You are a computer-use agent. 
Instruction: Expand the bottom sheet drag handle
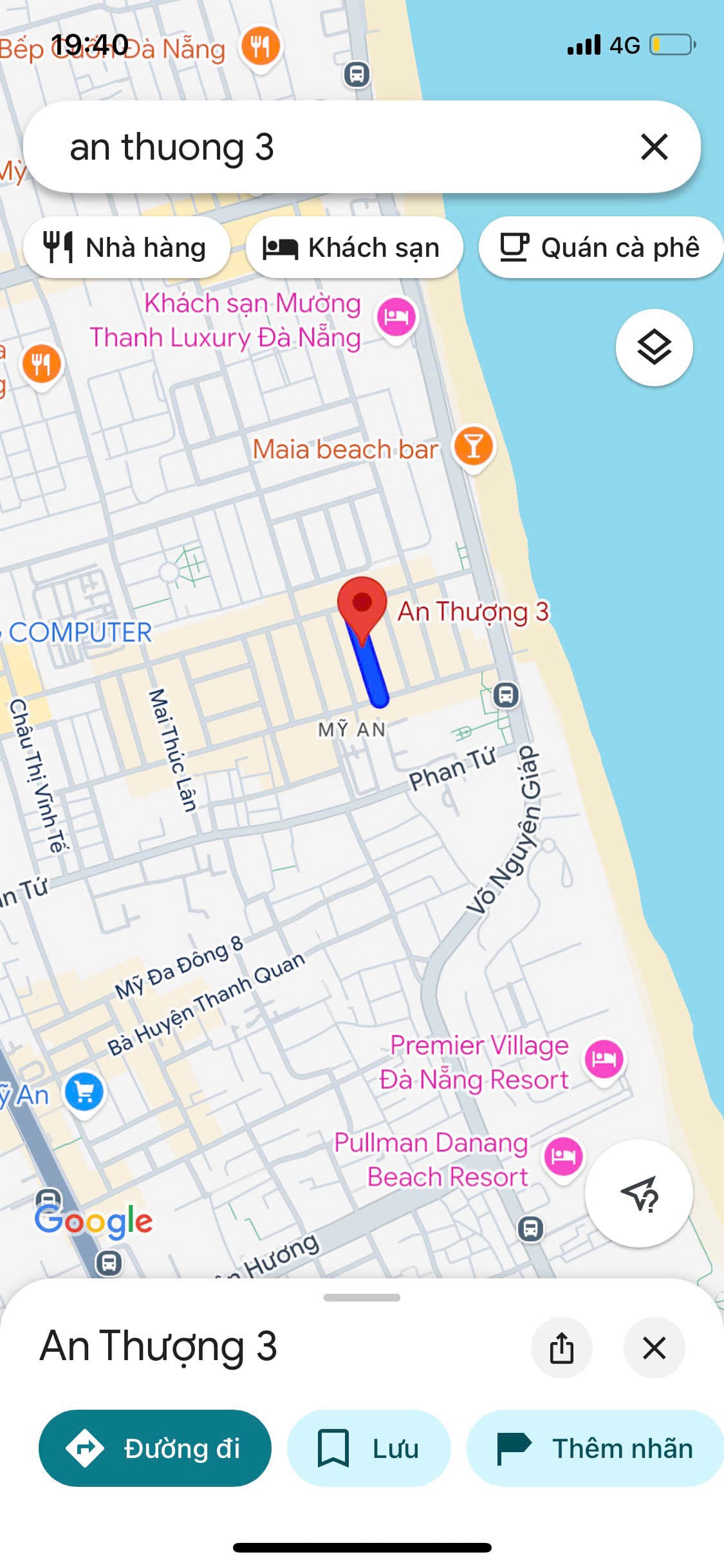coord(362,1298)
